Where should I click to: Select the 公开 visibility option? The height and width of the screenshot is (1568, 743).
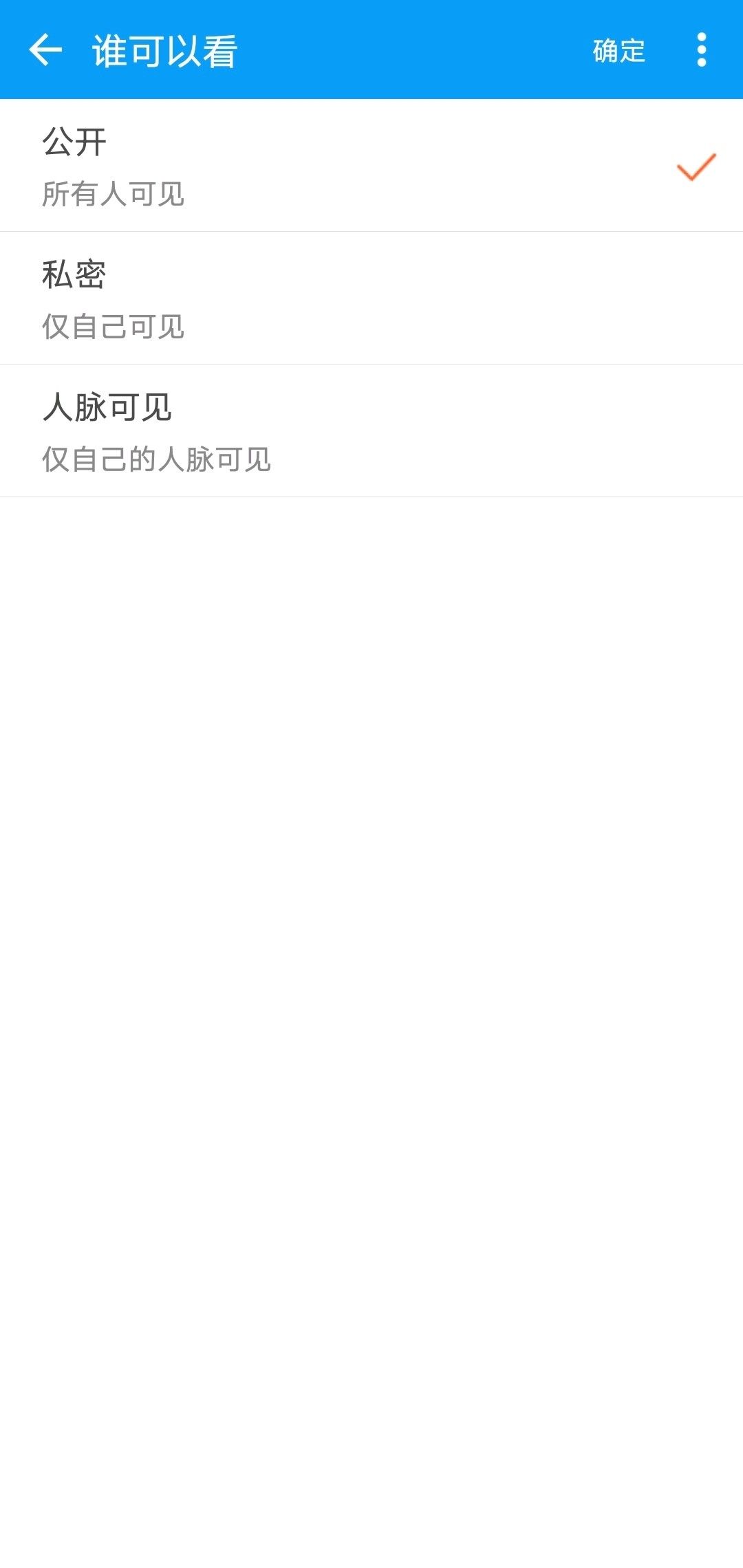point(371,166)
